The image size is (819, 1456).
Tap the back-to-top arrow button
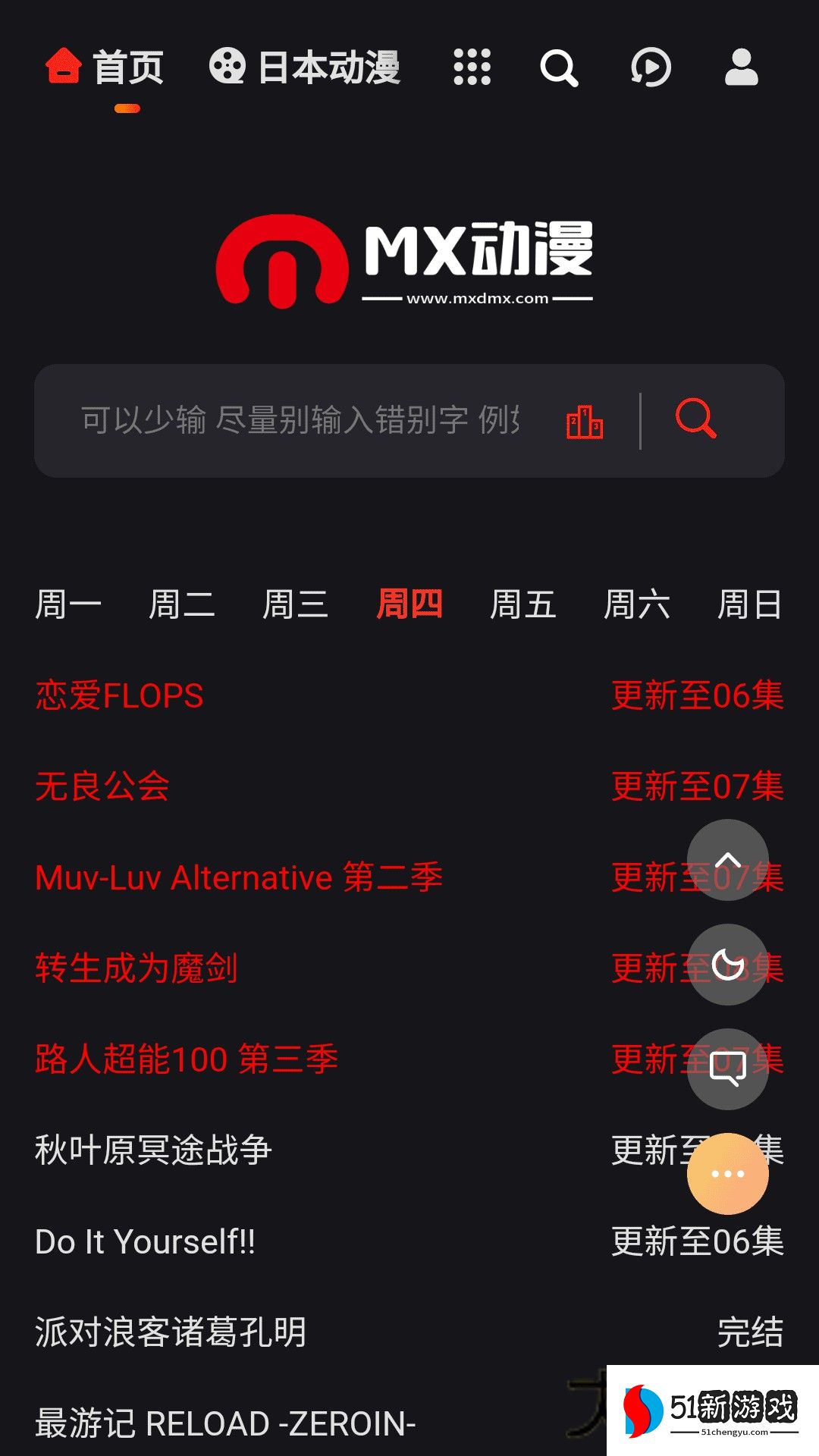tap(727, 860)
